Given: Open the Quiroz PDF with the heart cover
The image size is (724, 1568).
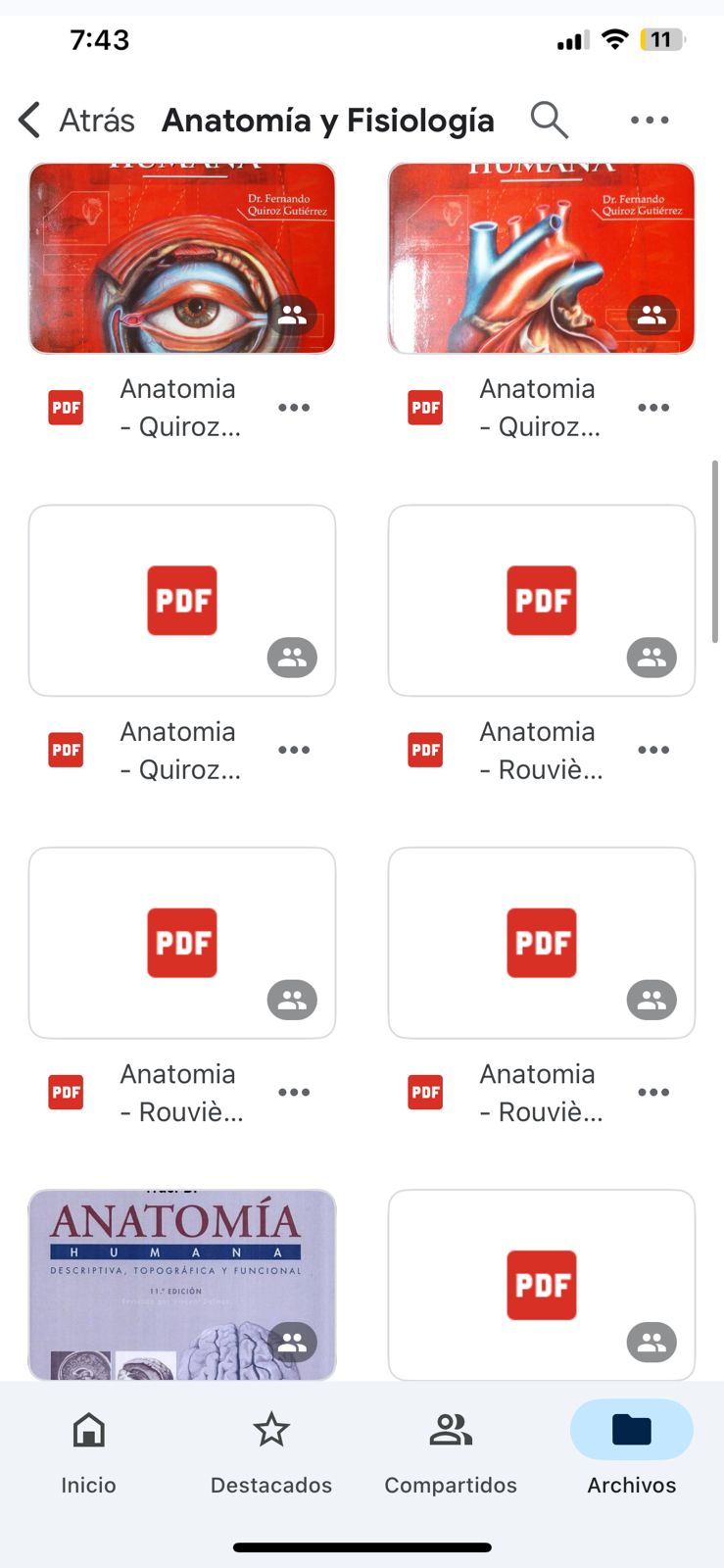Looking at the screenshot, I should pos(542,259).
